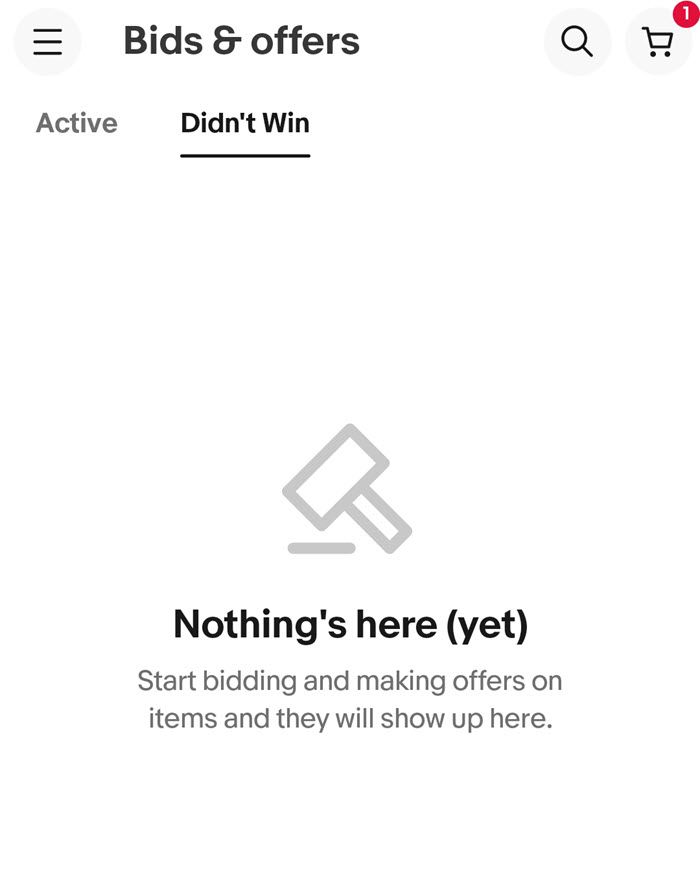Switch to the Active tab
700x889 pixels.
(77, 123)
